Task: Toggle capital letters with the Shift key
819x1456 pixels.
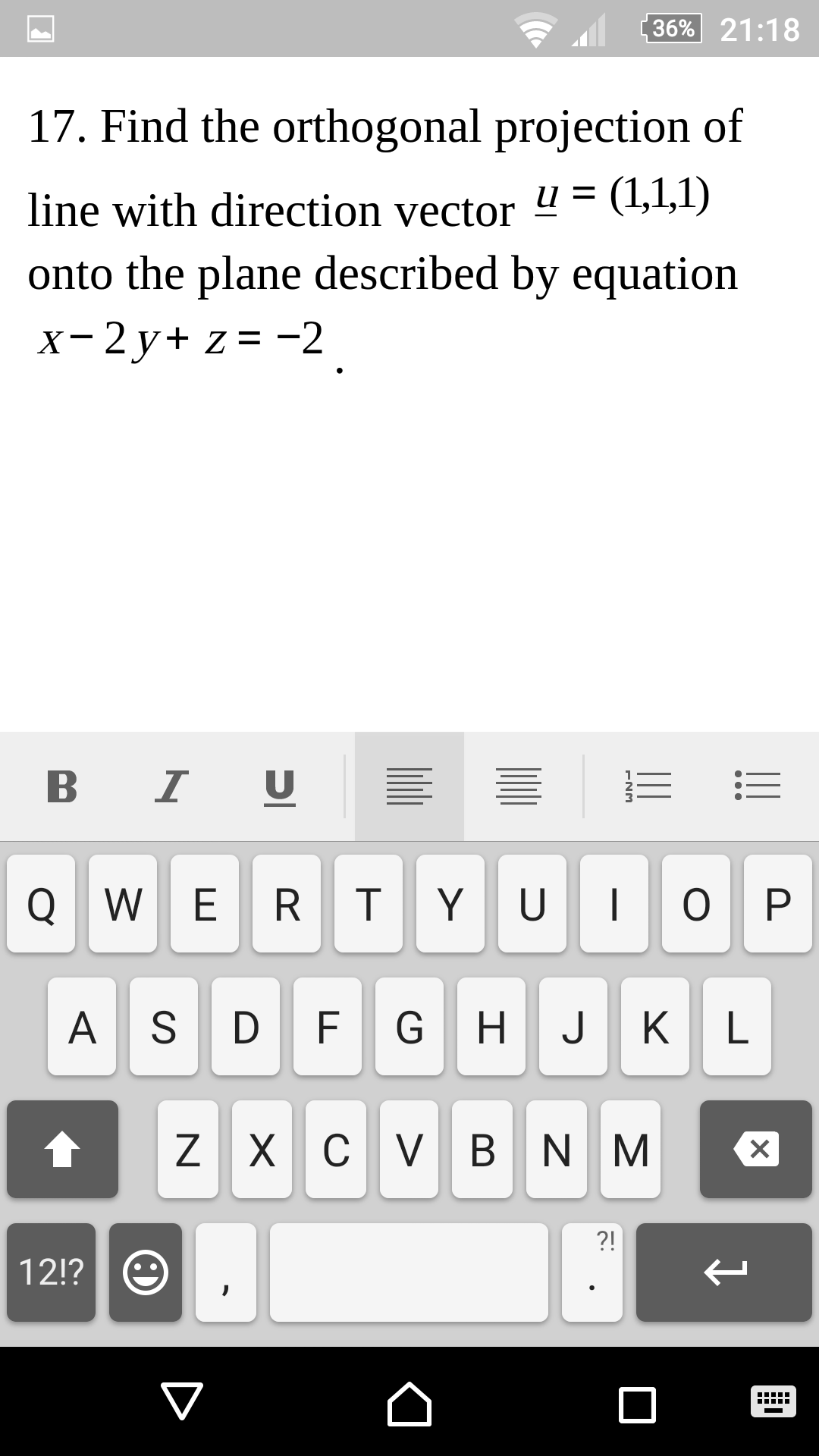Action: click(x=62, y=1150)
